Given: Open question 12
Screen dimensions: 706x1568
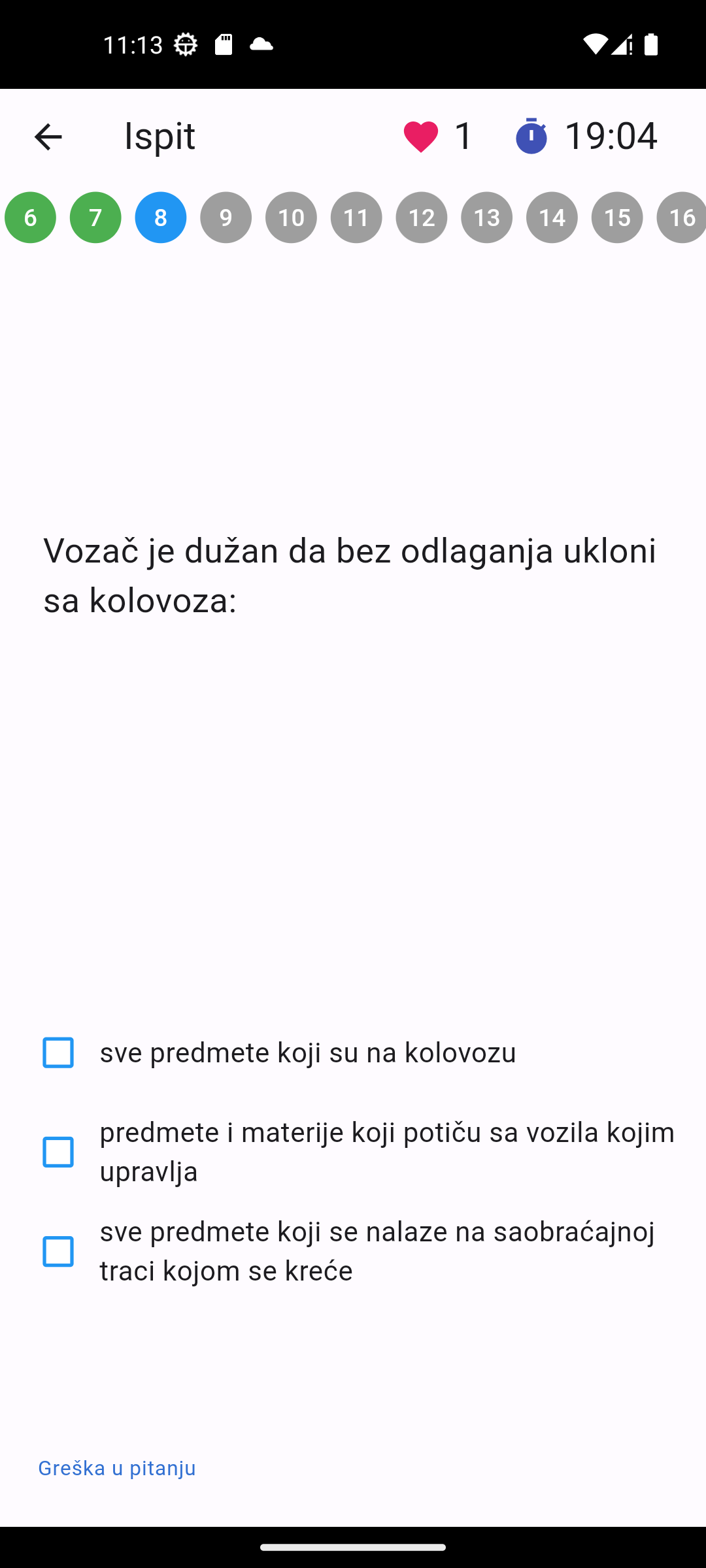Looking at the screenshot, I should pos(422,218).
